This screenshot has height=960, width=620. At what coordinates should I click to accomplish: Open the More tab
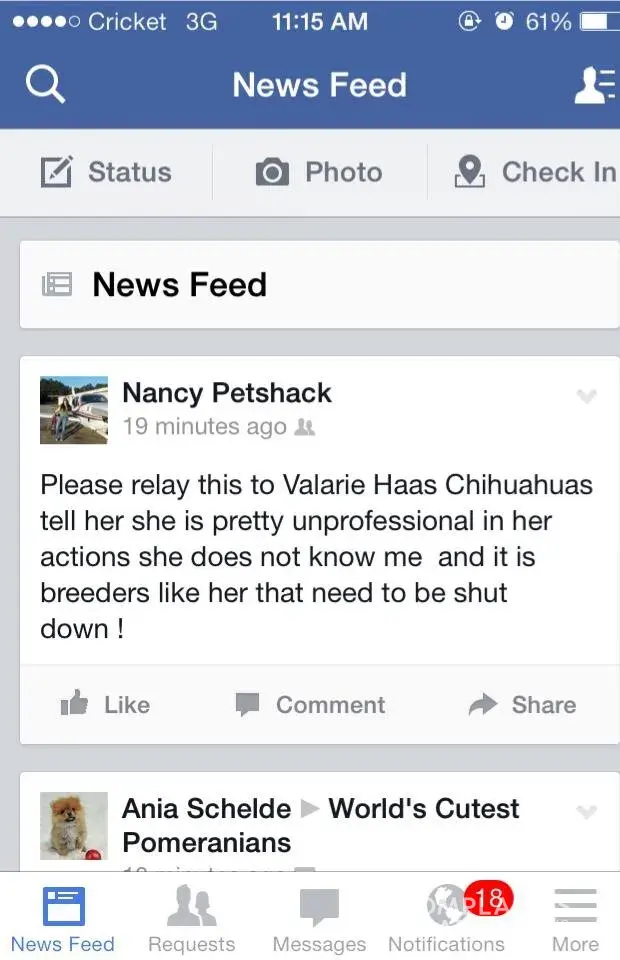pos(575,920)
